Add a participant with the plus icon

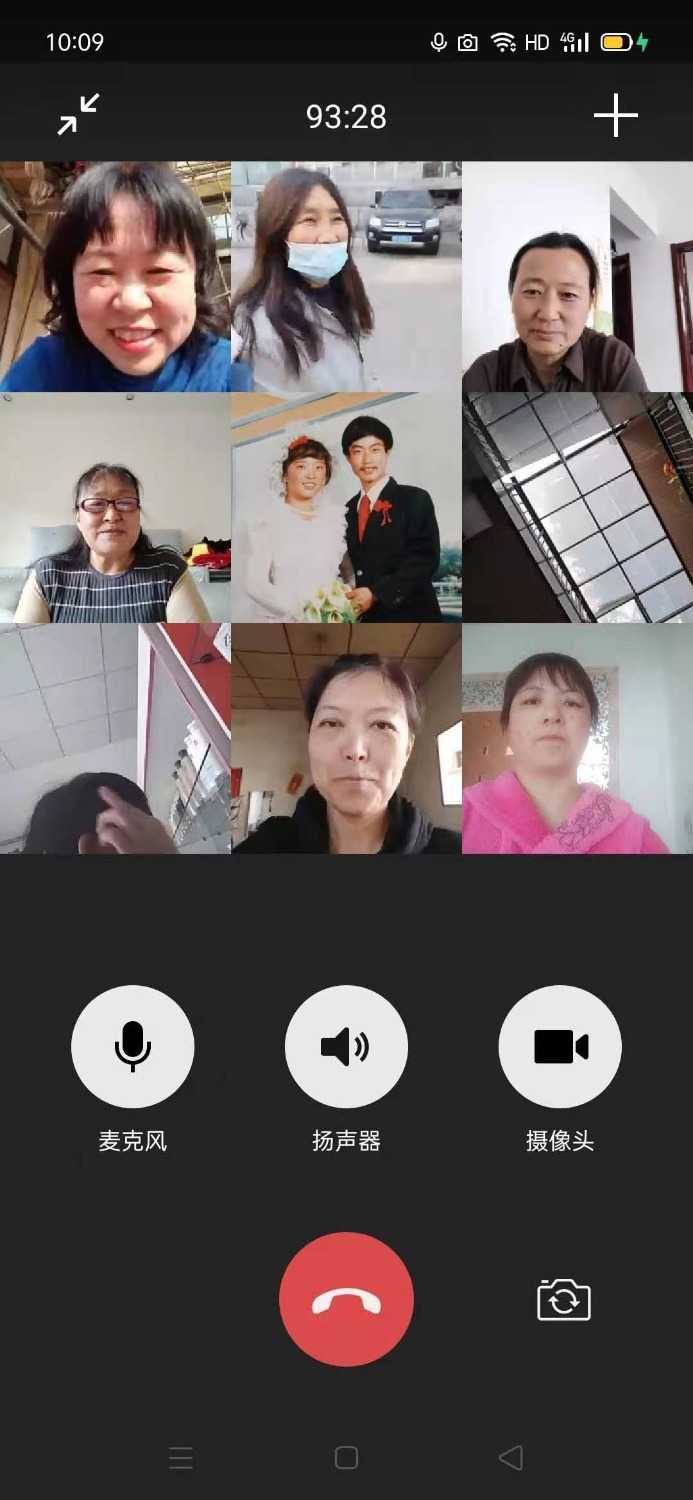pyautogui.click(x=615, y=116)
